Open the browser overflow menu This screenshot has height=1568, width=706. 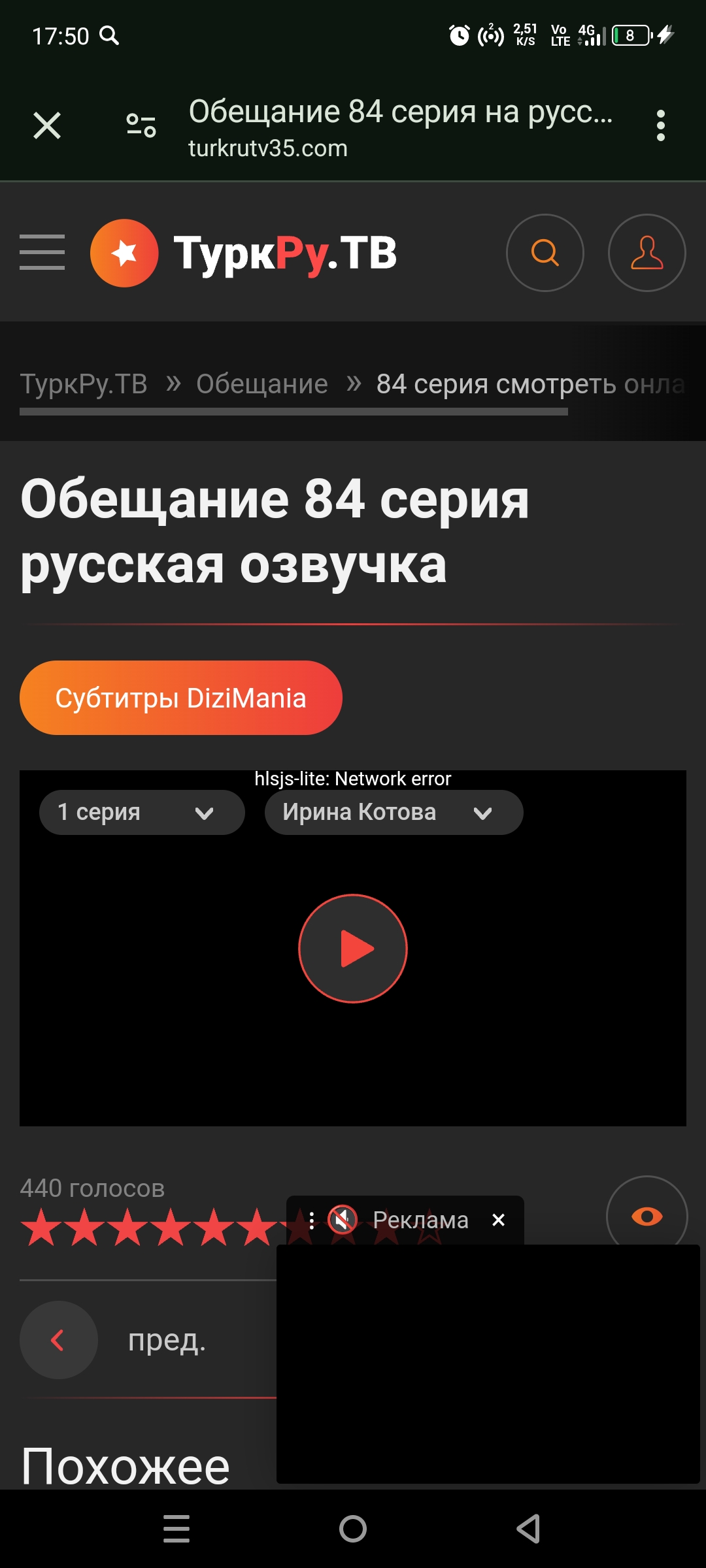660,125
